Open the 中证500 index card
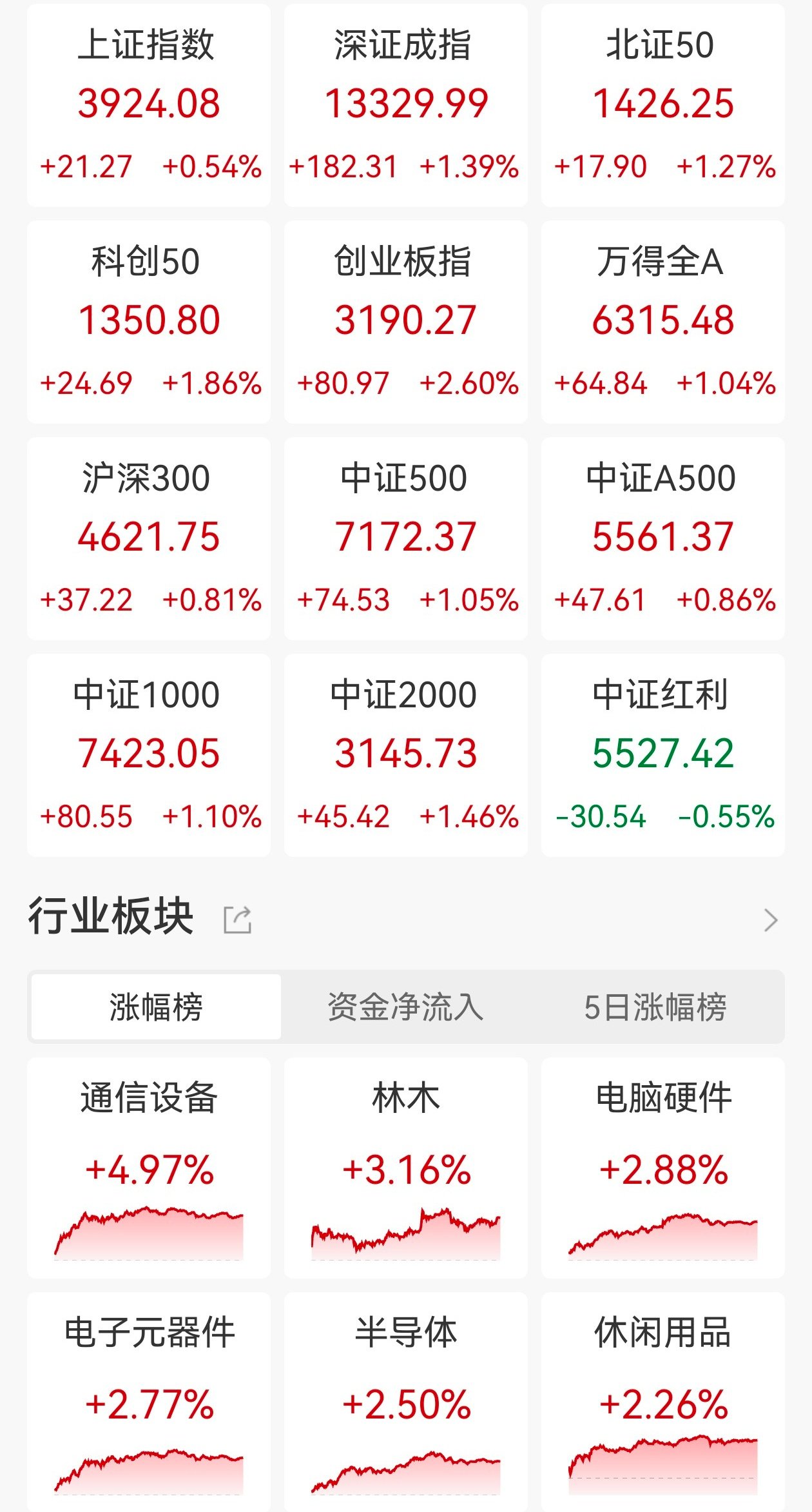The width and height of the screenshot is (812, 1512). tap(405, 538)
